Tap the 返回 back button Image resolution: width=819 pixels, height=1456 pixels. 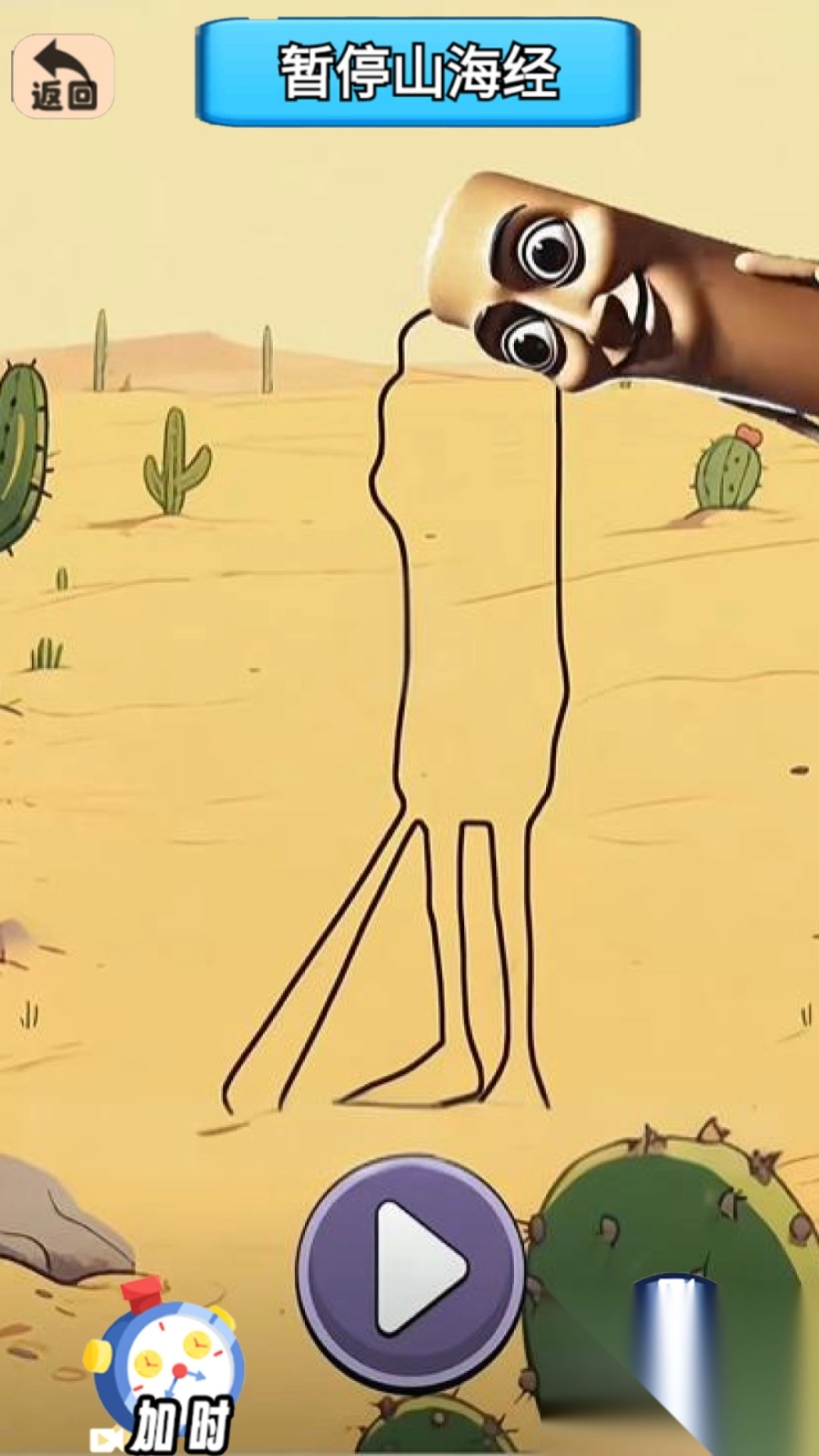coord(64,77)
